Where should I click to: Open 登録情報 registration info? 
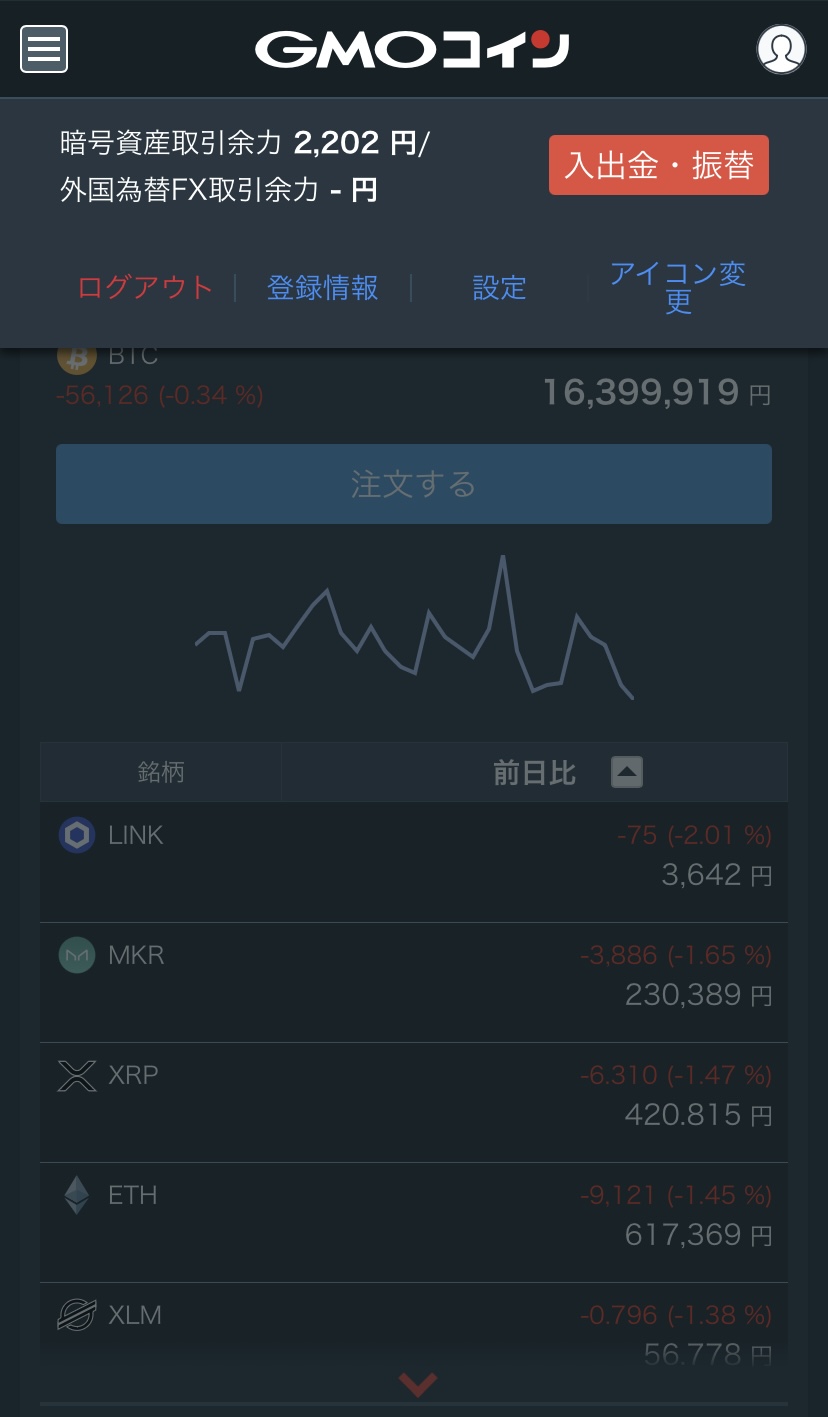(322, 288)
